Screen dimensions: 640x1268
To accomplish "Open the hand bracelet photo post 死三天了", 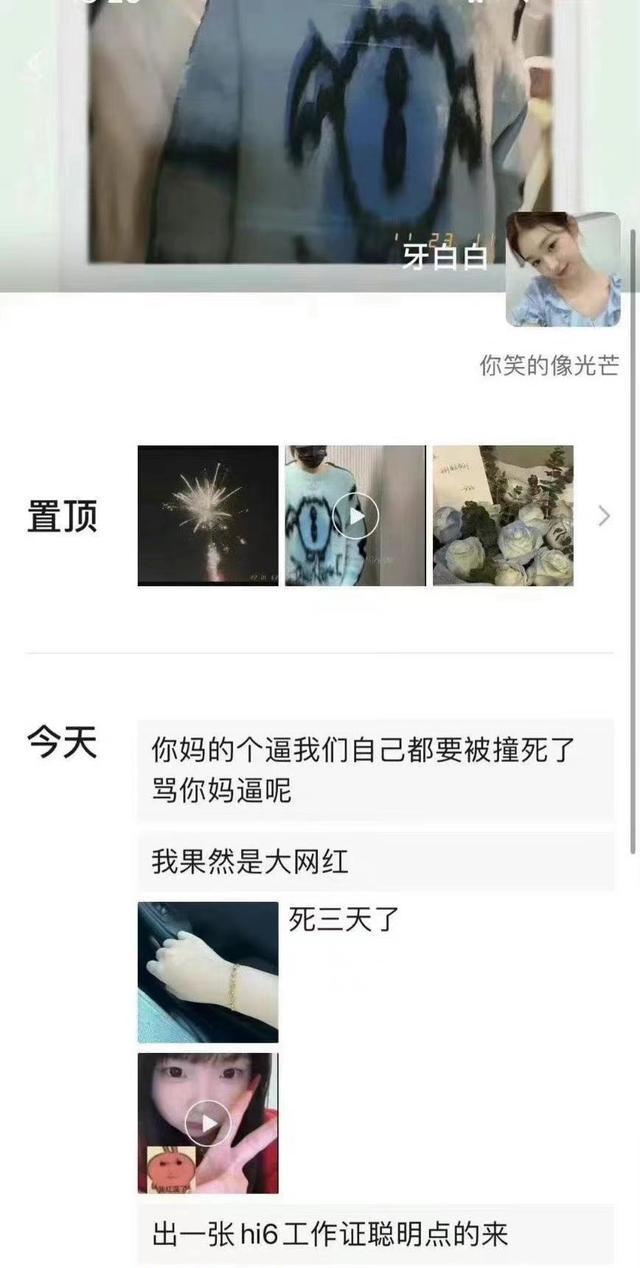I will tap(208, 972).
